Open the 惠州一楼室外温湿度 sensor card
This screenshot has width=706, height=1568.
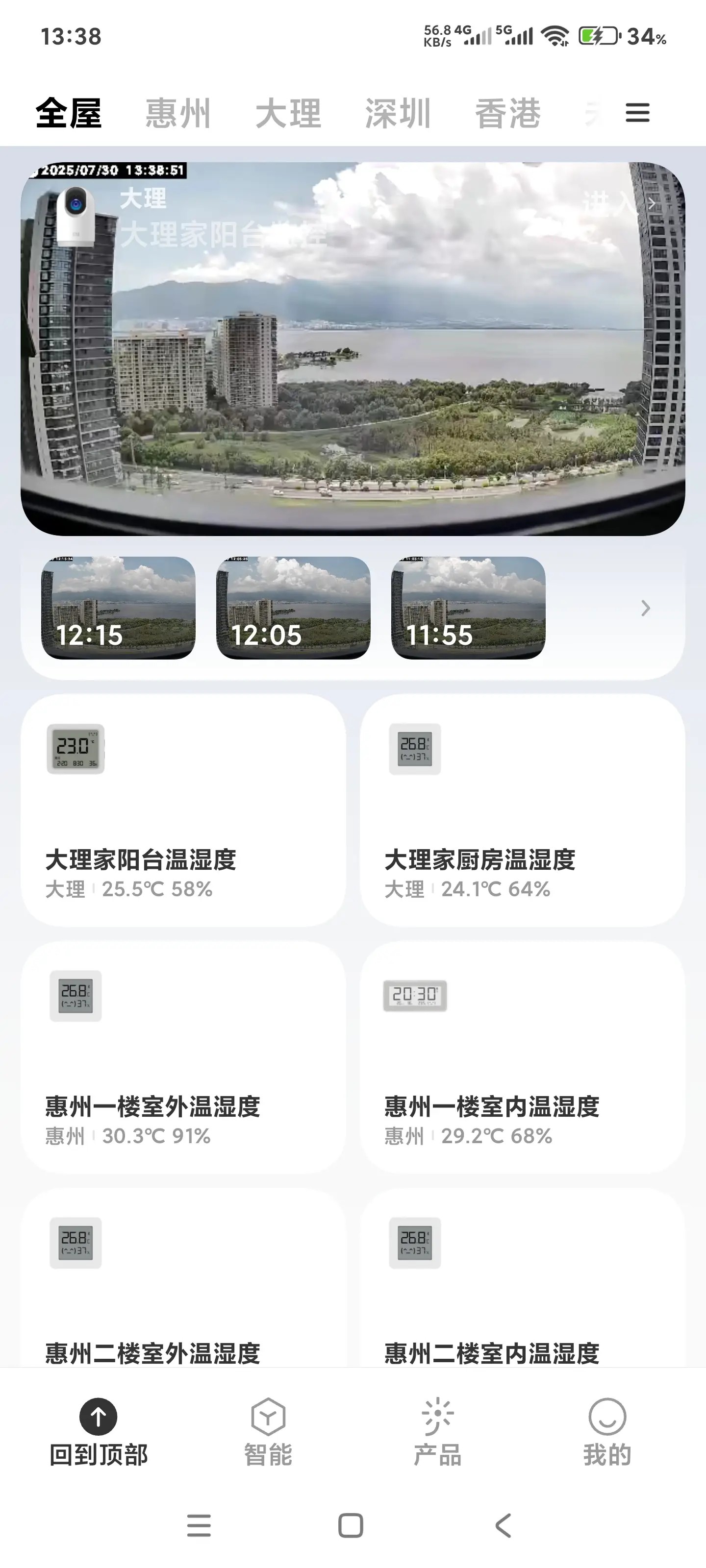point(183,1057)
